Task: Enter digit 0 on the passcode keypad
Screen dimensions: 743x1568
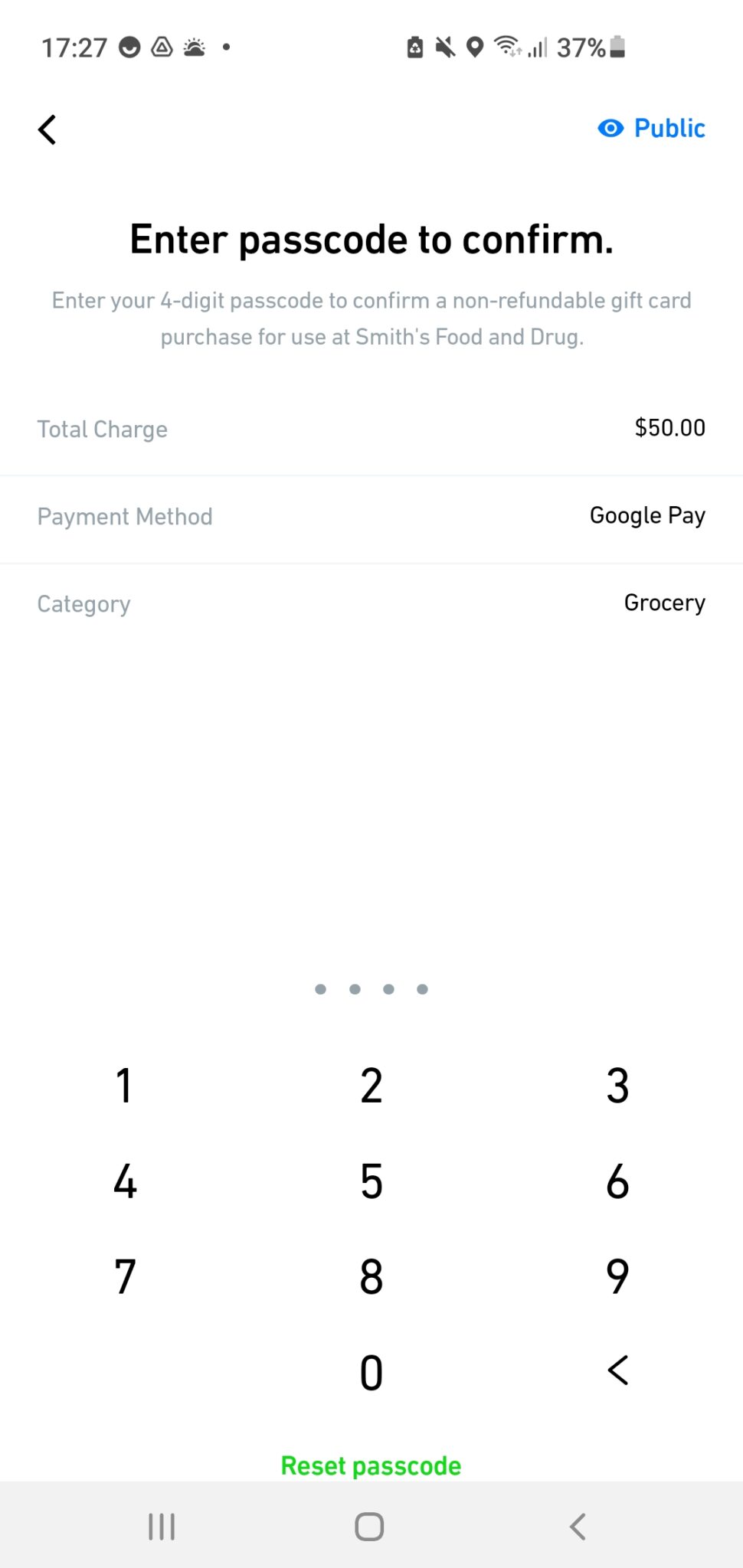Action: pos(371,1373)
